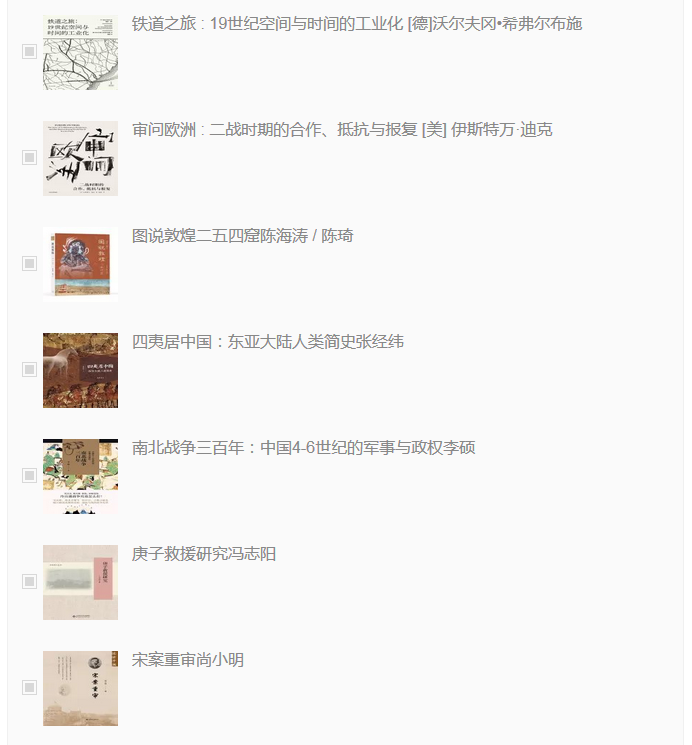Open 宋案重审 by 尚小明

(187, 660)
